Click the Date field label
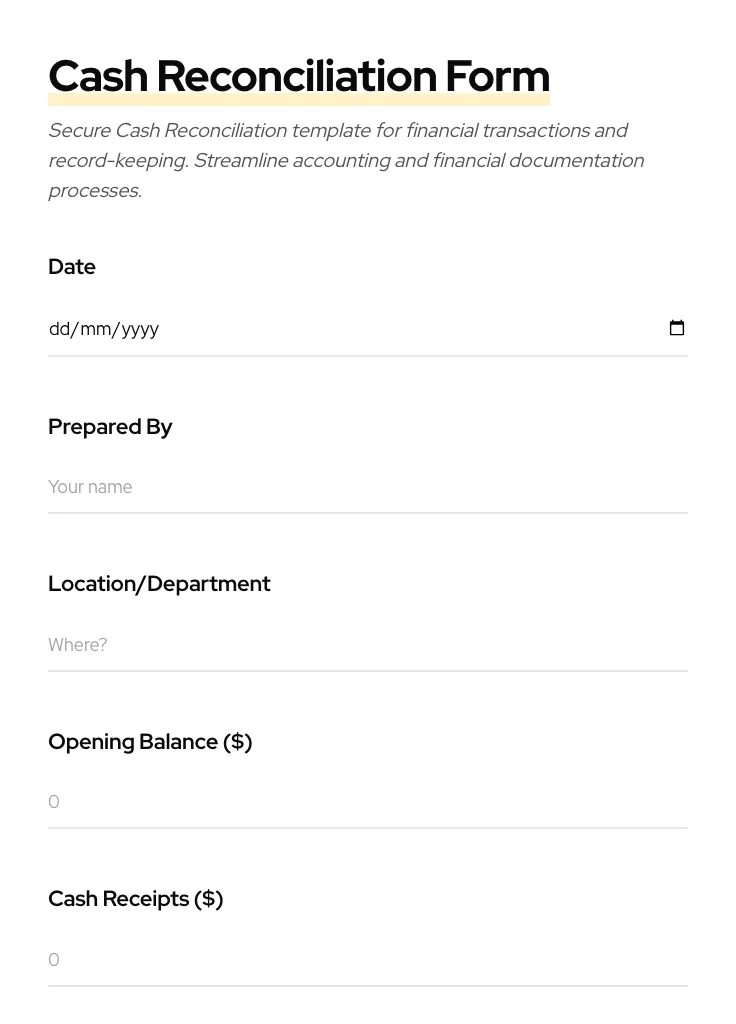Image resolution: width=736 pixels, height=1024 pixels. point(72,267)
